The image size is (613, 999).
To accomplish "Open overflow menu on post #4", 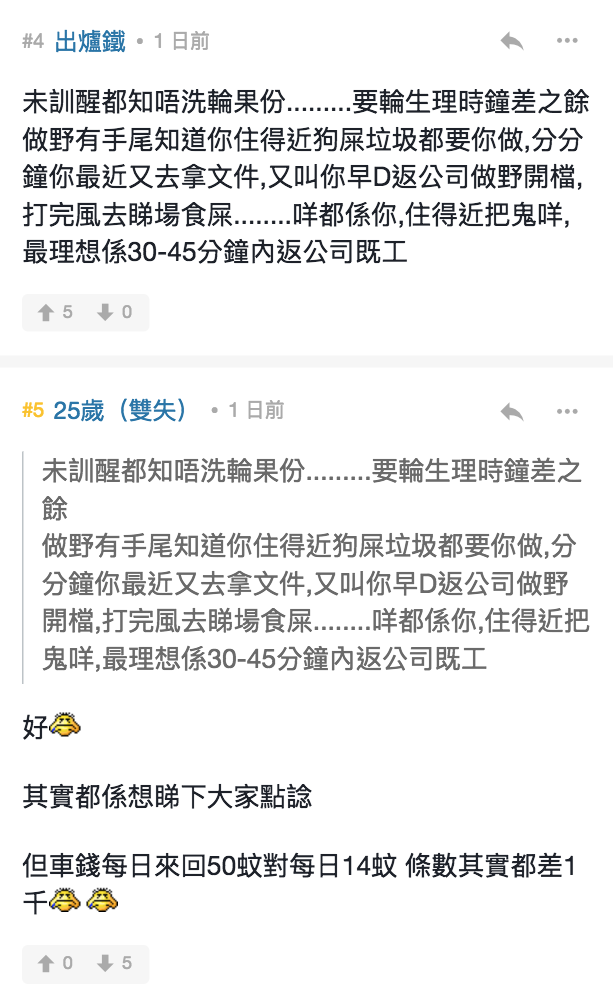I will 567,41.
